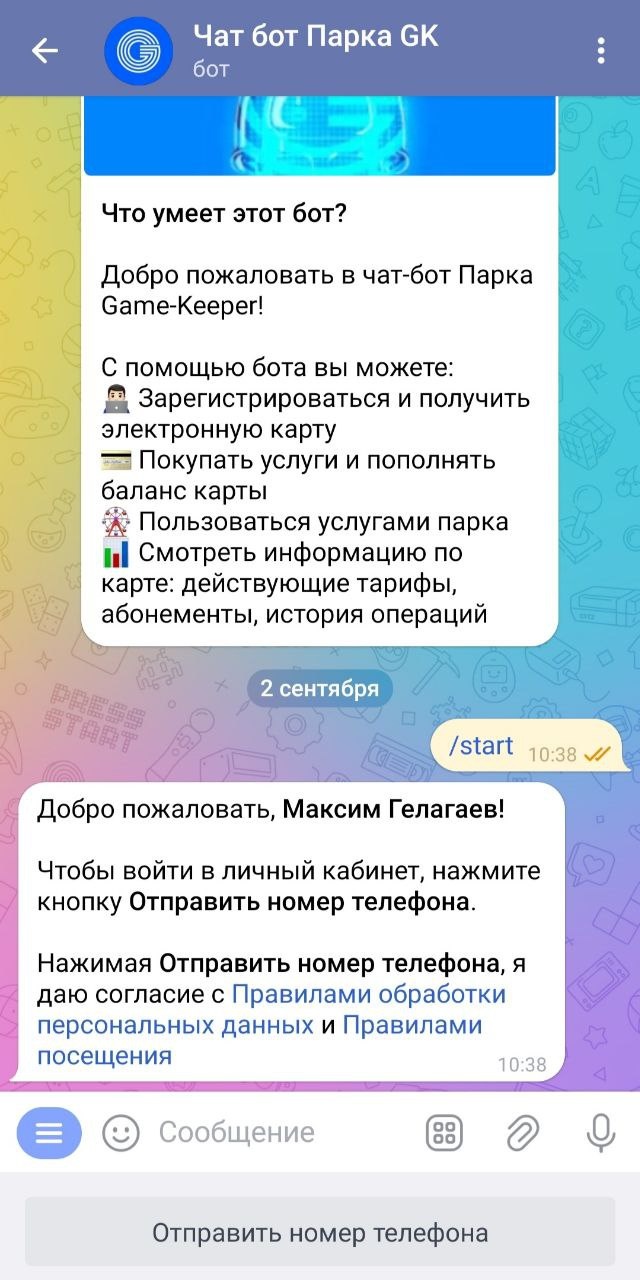Screen dimensions: 640x1280
Task: Toggle the bot keyboard grid icon
Action: click(444, 1133)
